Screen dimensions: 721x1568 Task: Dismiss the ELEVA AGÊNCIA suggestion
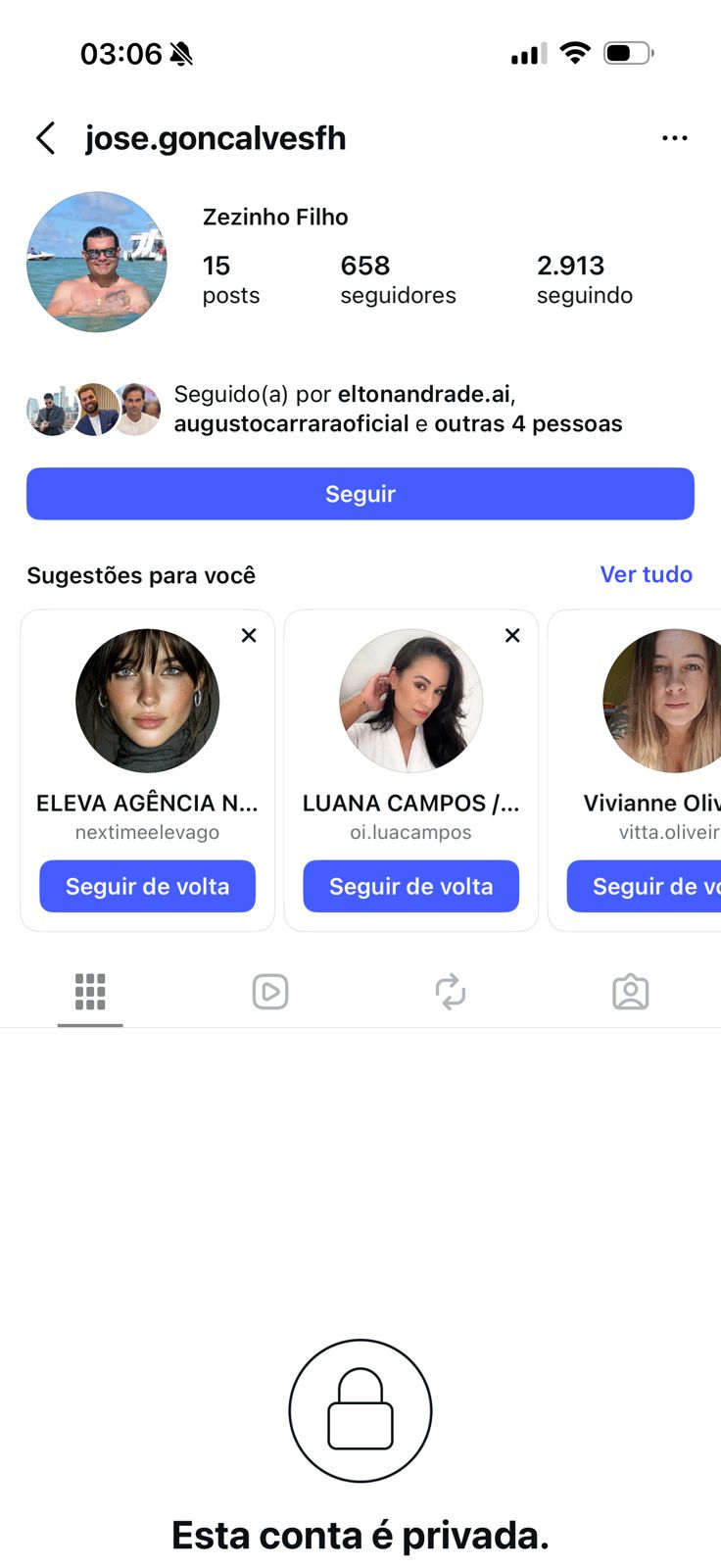click(x=248, y=635)
